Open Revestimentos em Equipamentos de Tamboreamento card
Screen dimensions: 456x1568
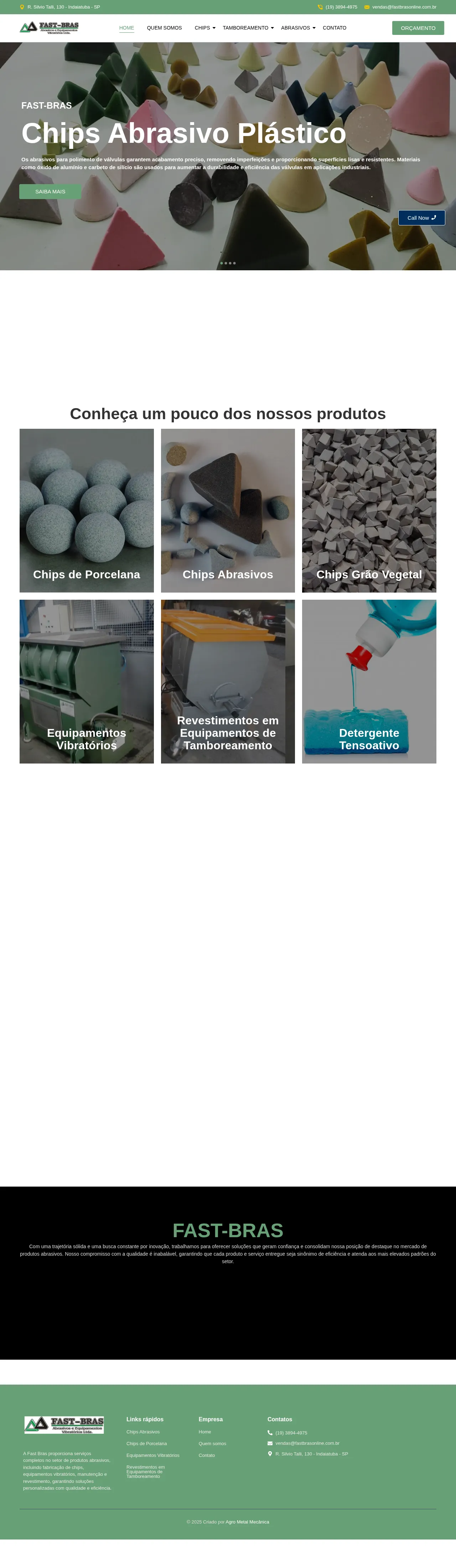228,681
